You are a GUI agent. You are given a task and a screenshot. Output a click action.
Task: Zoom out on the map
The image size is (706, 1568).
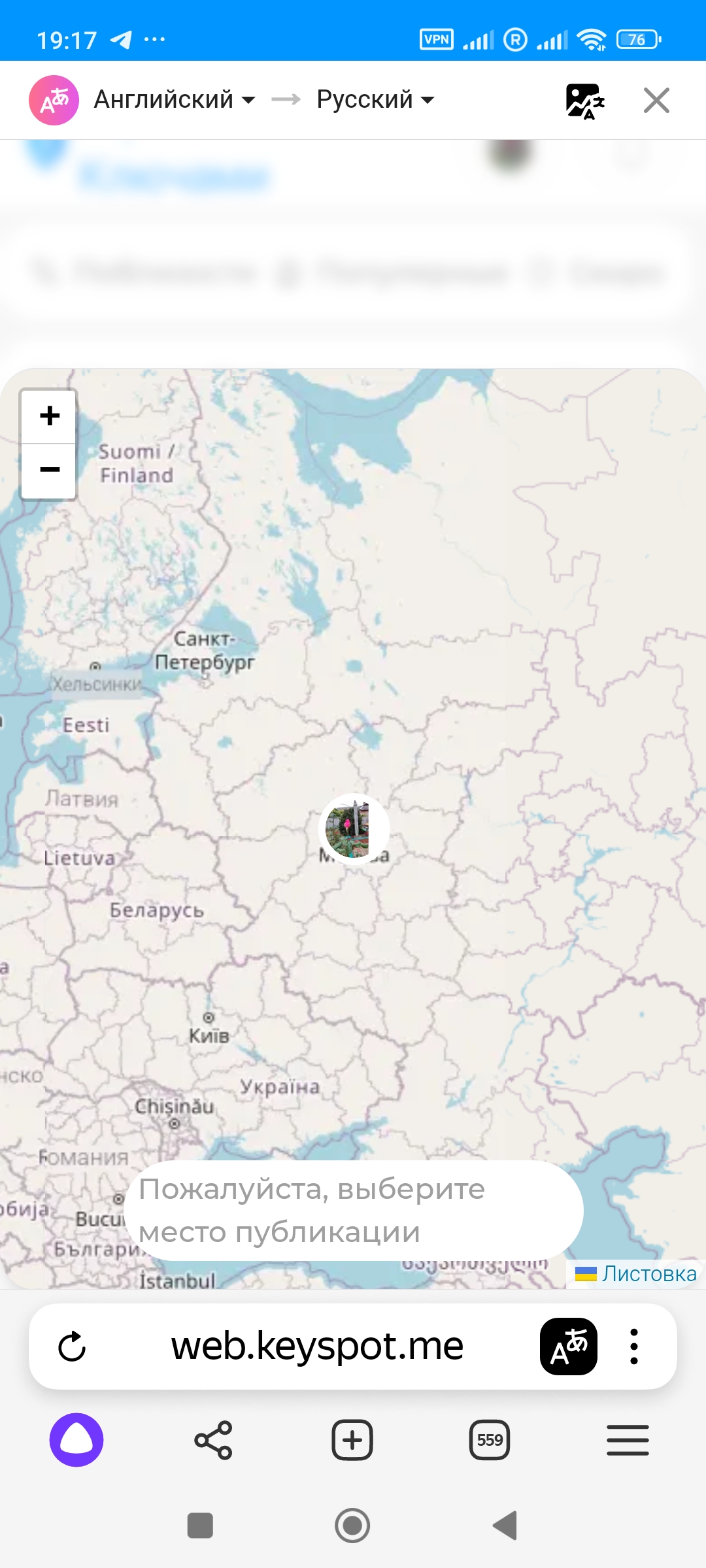click(x=50, y=470)
